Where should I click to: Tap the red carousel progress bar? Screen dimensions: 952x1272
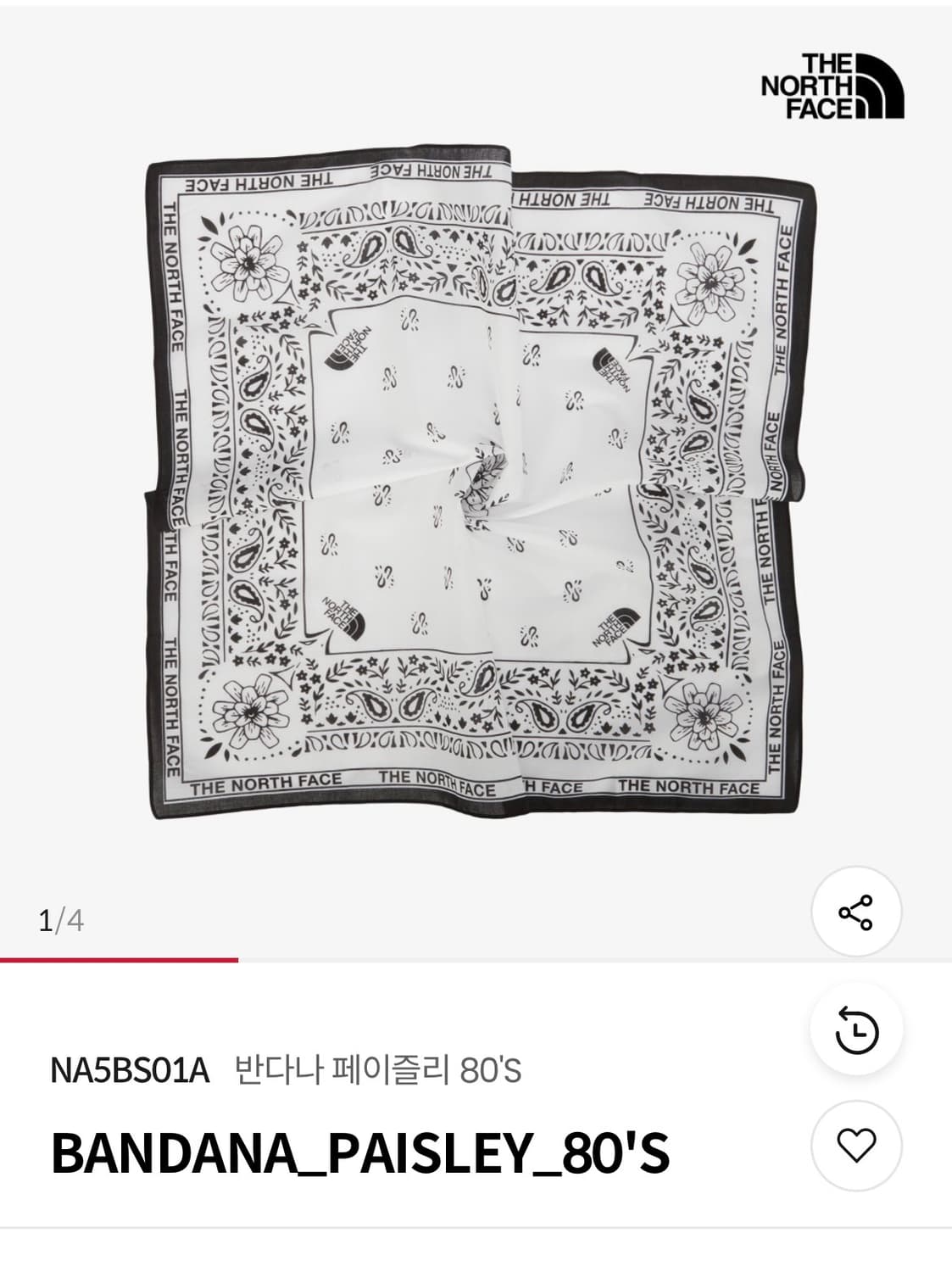click(x=119, y=962)
